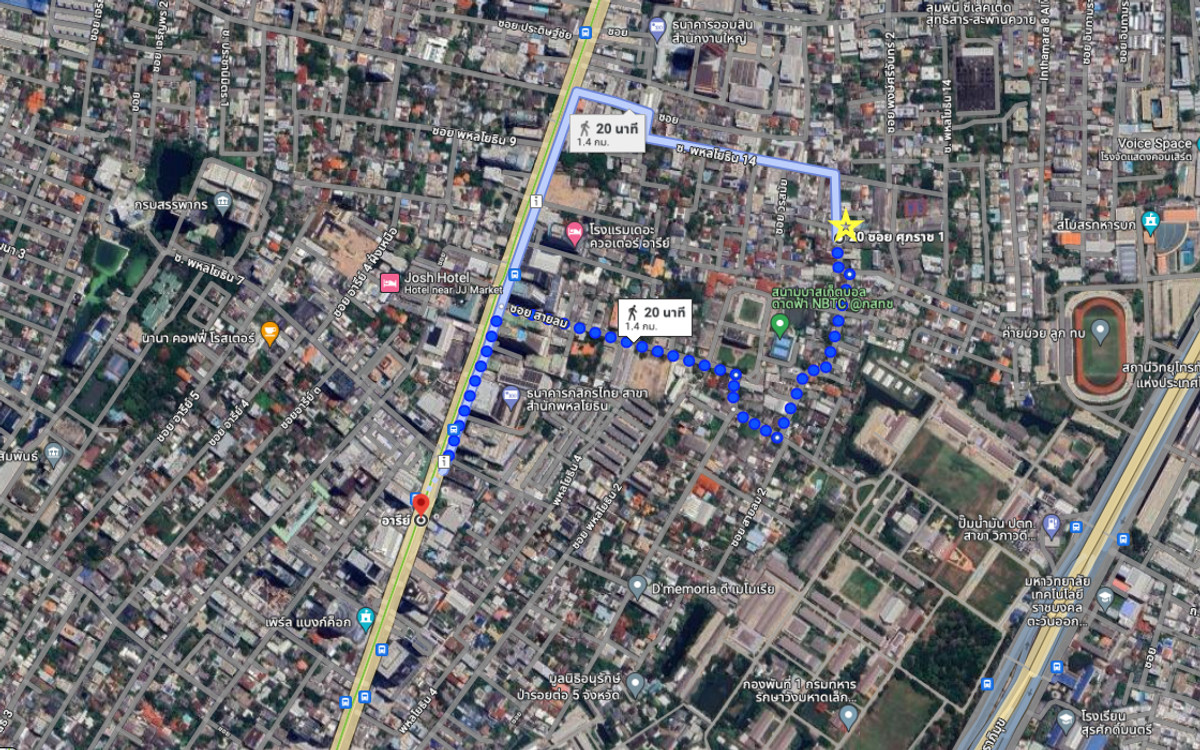The image size is (1200, 750).
Task: Tap the Nana Coffee Roasters cafe marker
Action: [x=268, y=331]
